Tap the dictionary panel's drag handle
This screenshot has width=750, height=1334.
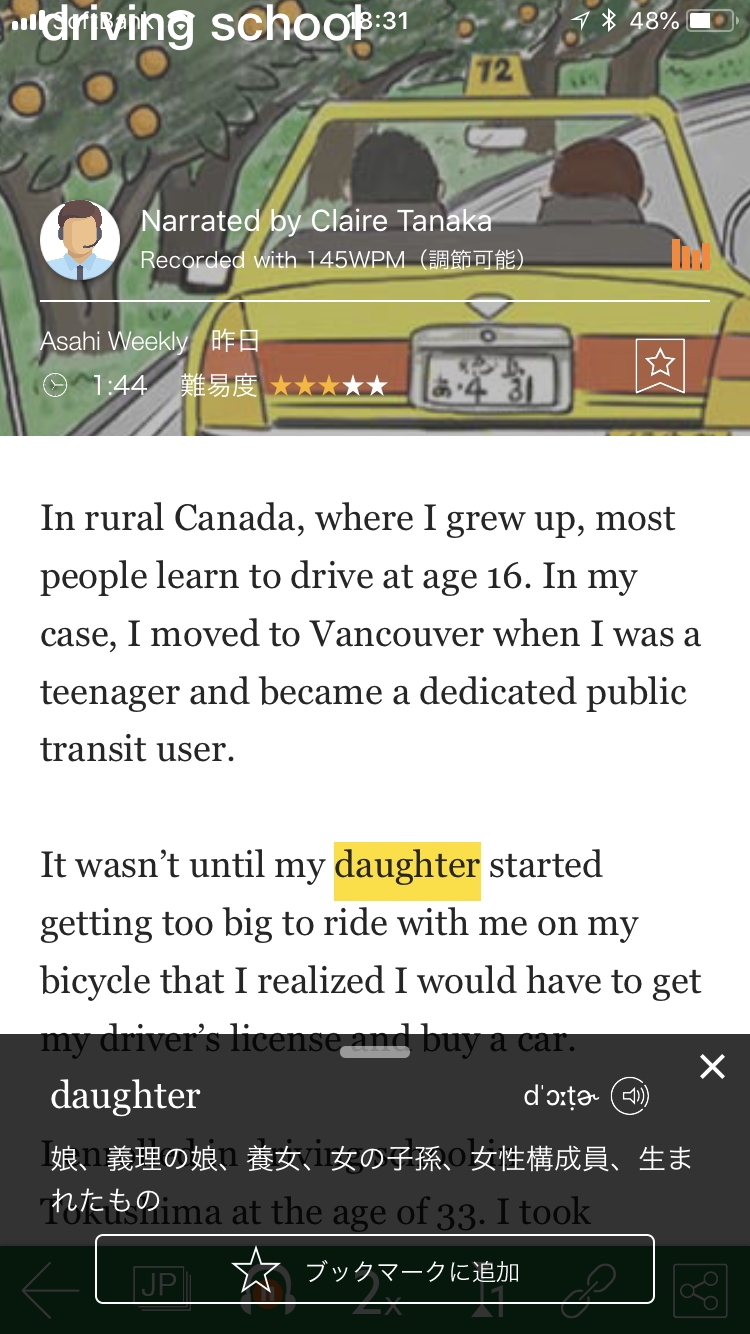tap(375, 1052)
